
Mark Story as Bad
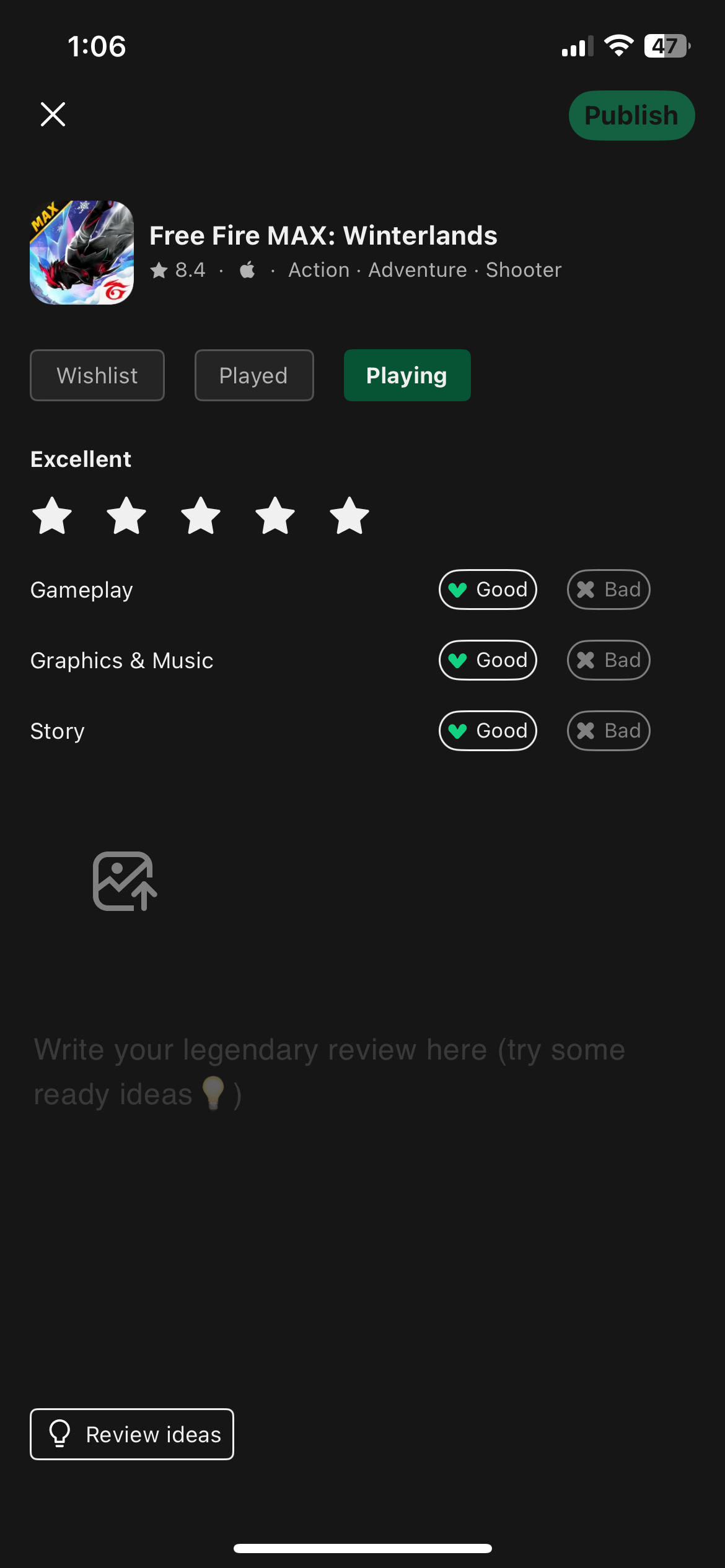pyautogui.click(x=608, y=731)
